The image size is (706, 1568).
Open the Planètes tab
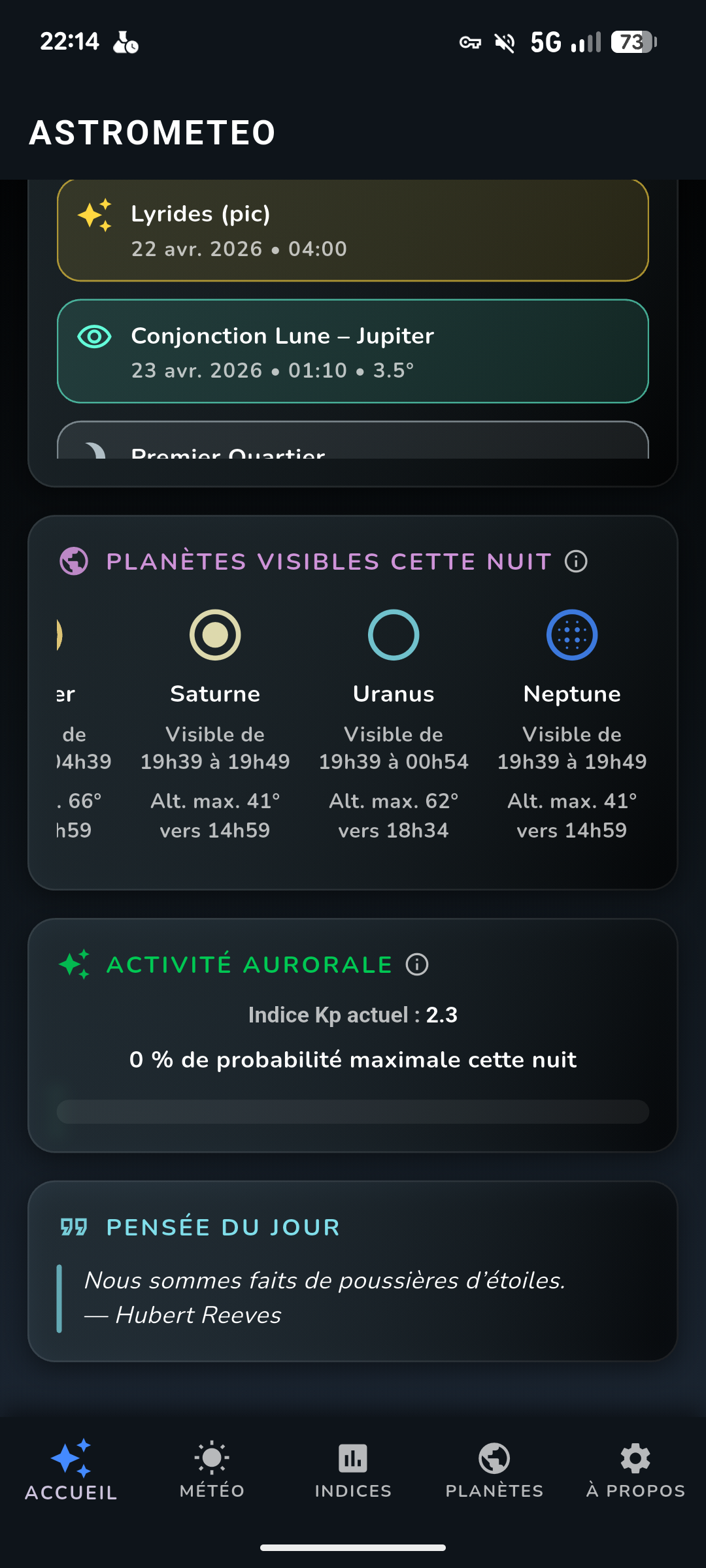[x=494, y=1470]
